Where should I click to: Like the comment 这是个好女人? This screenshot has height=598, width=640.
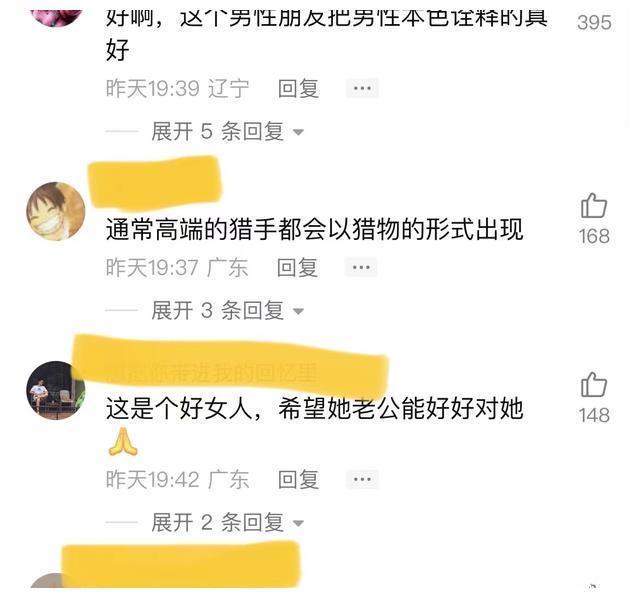pyautogui.click(x=594, y=386)
